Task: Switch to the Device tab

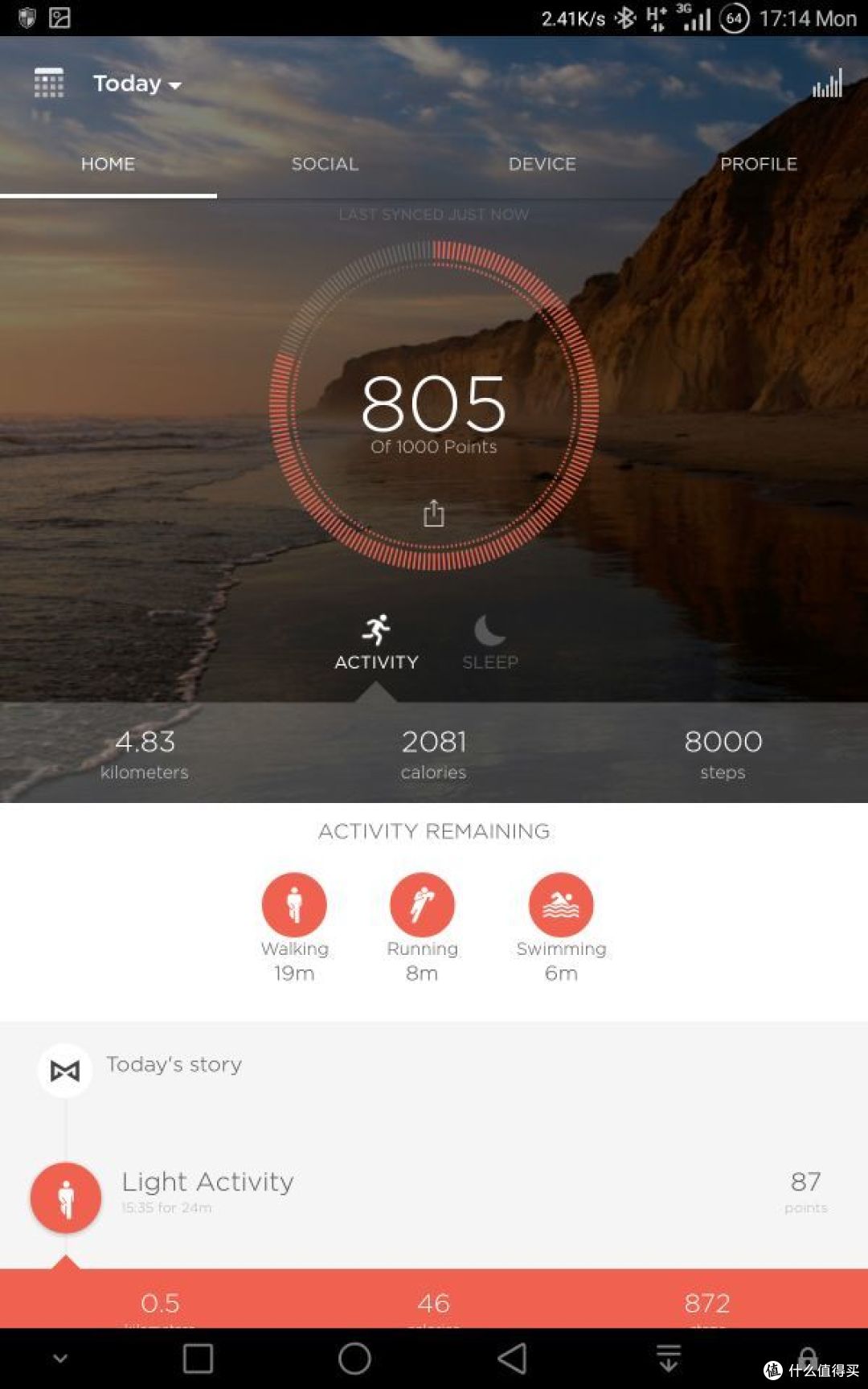Action: pos(542,164)
